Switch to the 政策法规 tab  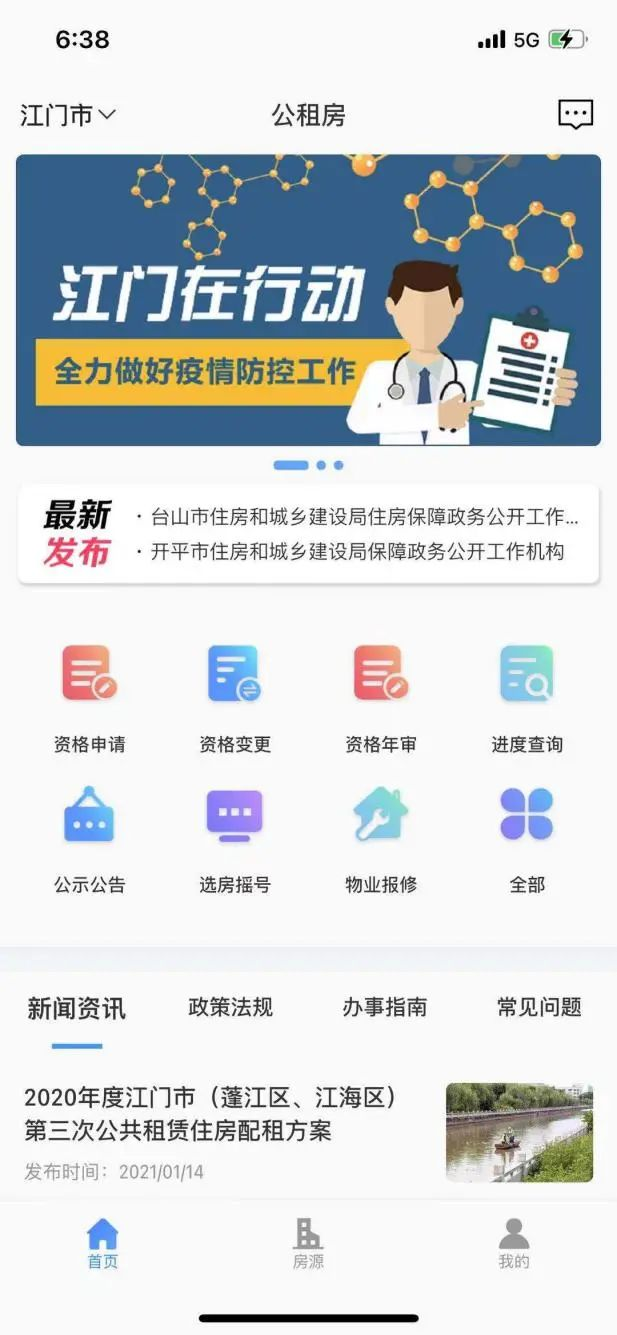tap(231, 1007)
